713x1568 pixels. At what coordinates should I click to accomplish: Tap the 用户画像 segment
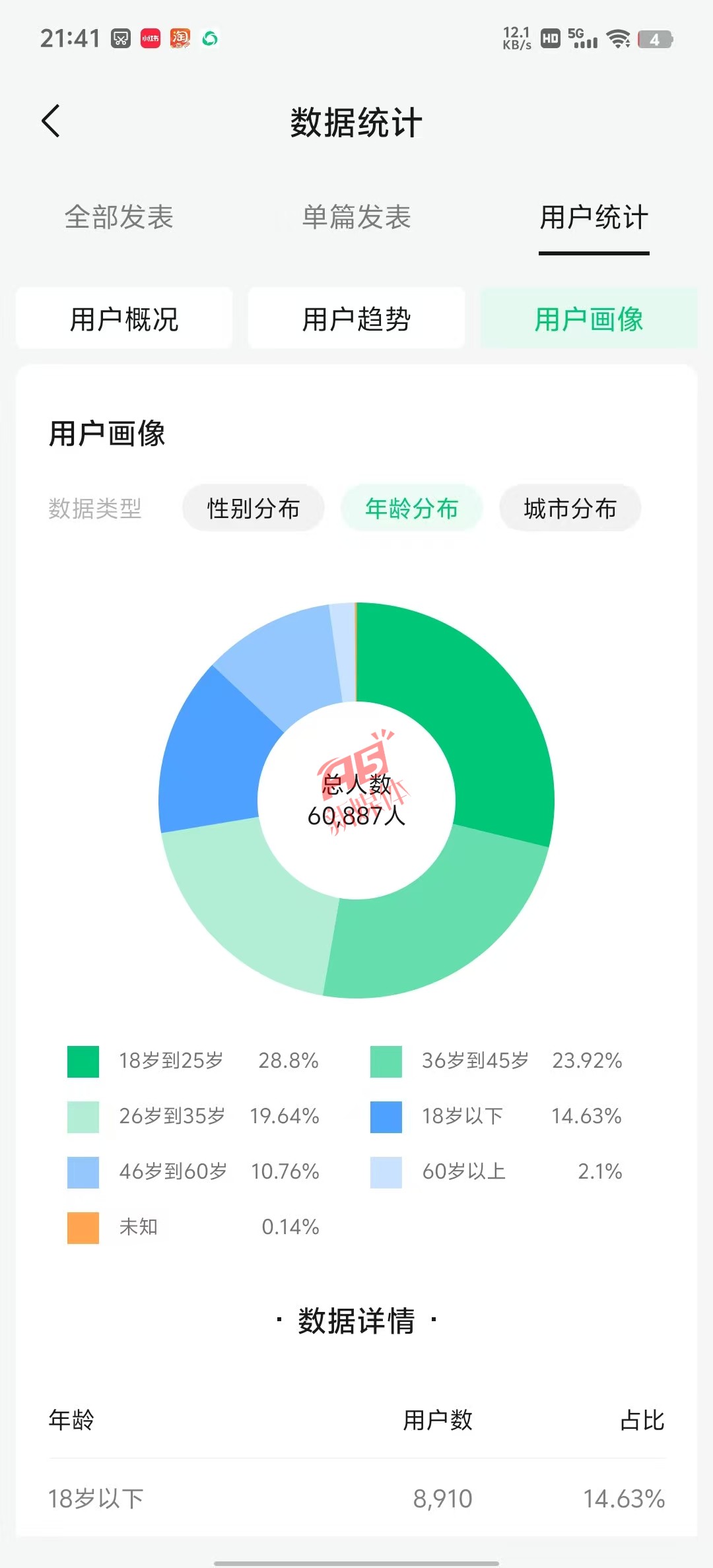click(588, 319)
